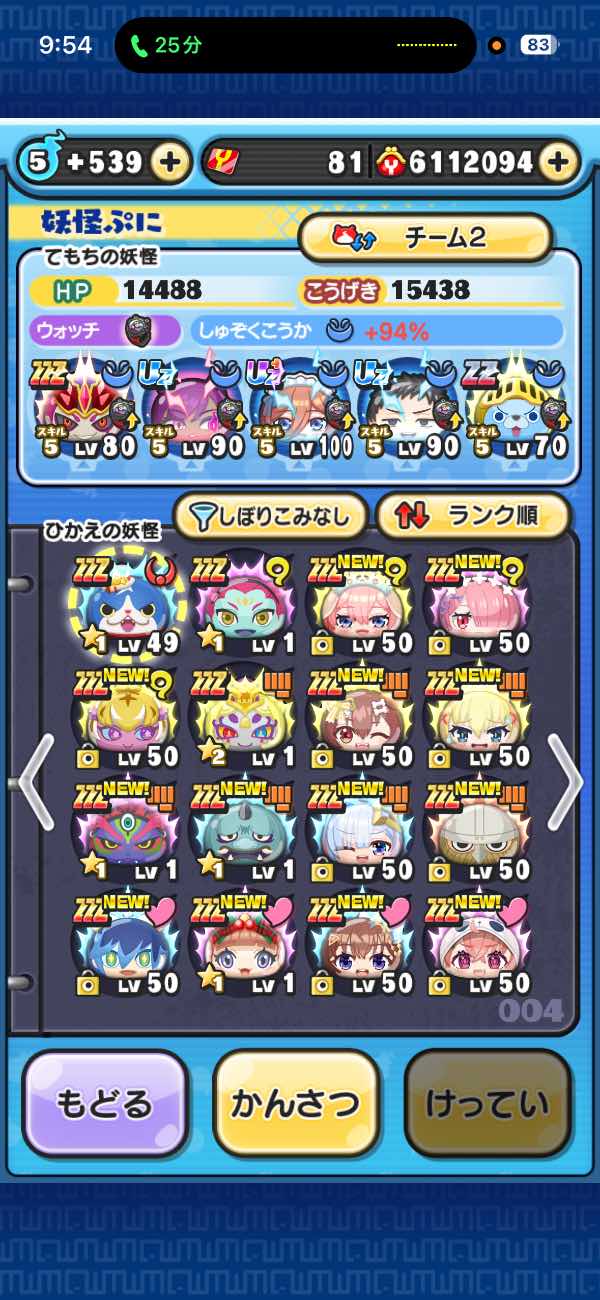Select the team's fourth member at LV 90
600x1300 pixels.
[x=409, y=408]
